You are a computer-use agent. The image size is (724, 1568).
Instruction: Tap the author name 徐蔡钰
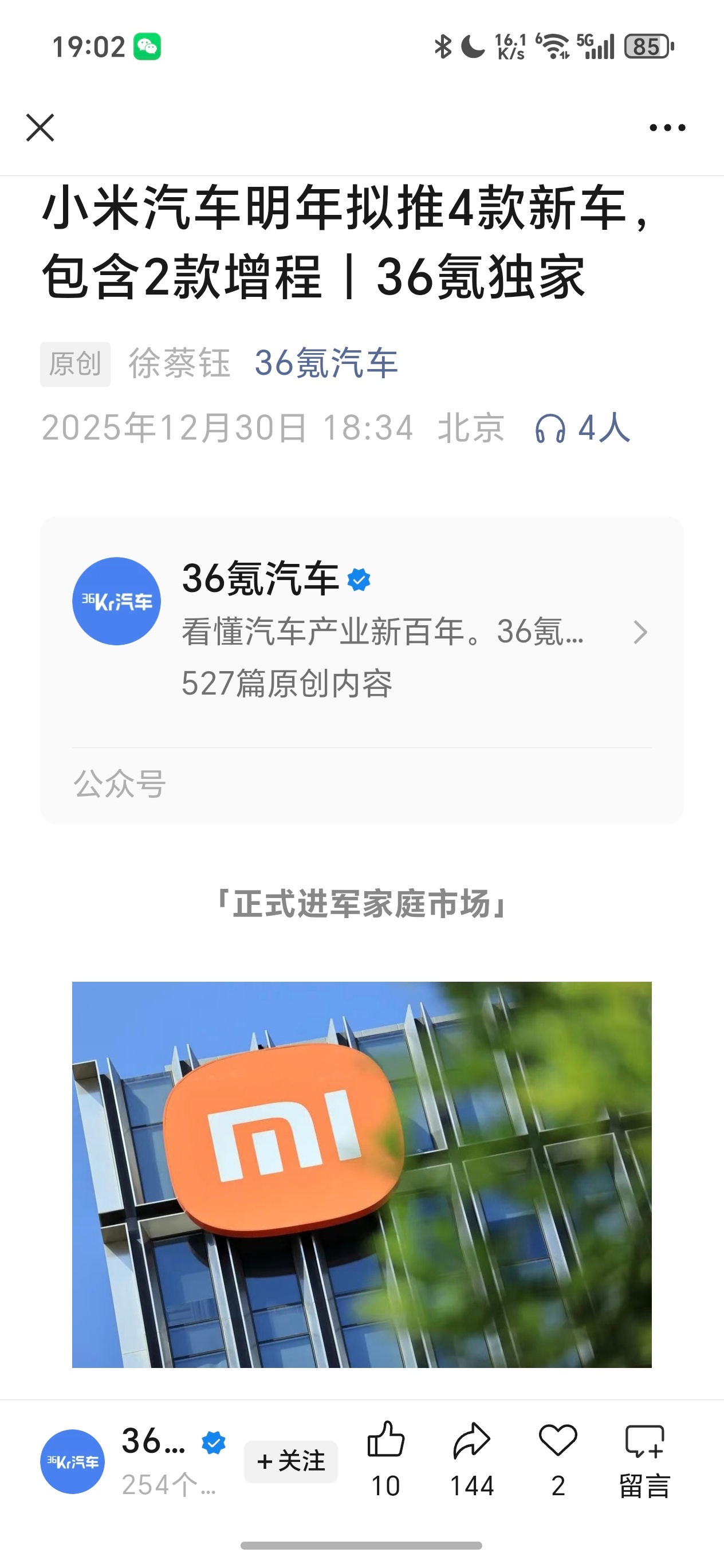(x=180, y=363)
